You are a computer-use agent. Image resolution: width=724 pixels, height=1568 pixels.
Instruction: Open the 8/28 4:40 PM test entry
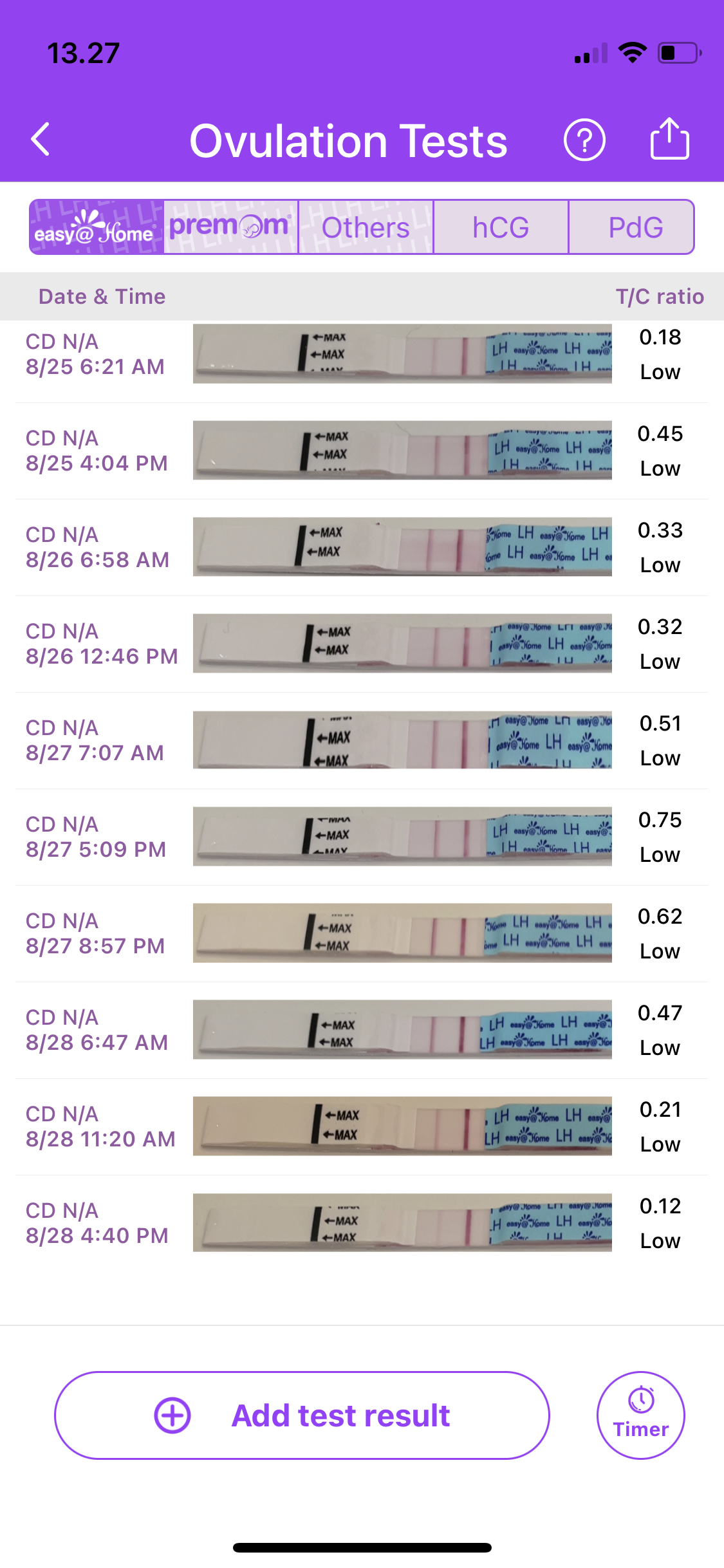pos(362,1223)
